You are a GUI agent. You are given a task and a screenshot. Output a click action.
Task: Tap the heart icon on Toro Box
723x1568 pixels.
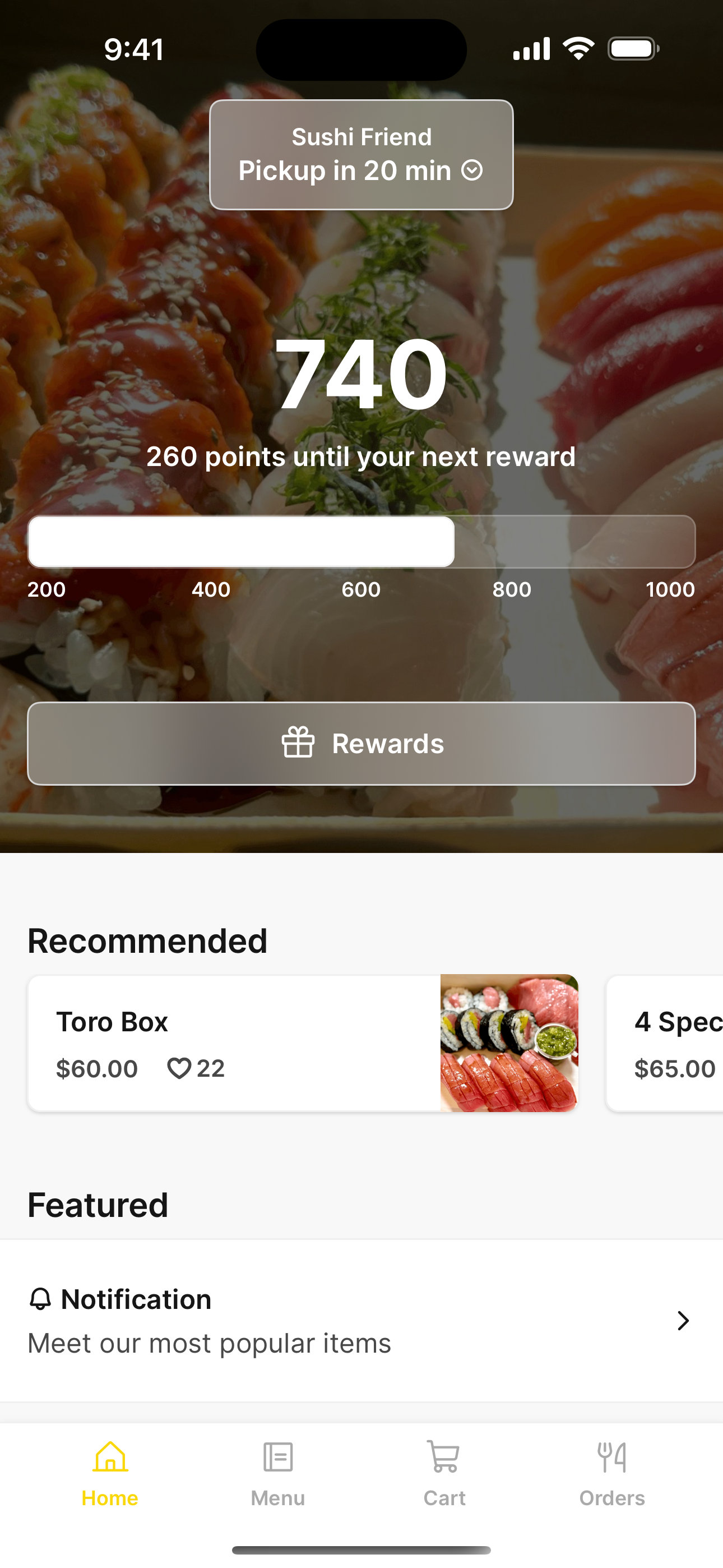[179, 1068]
